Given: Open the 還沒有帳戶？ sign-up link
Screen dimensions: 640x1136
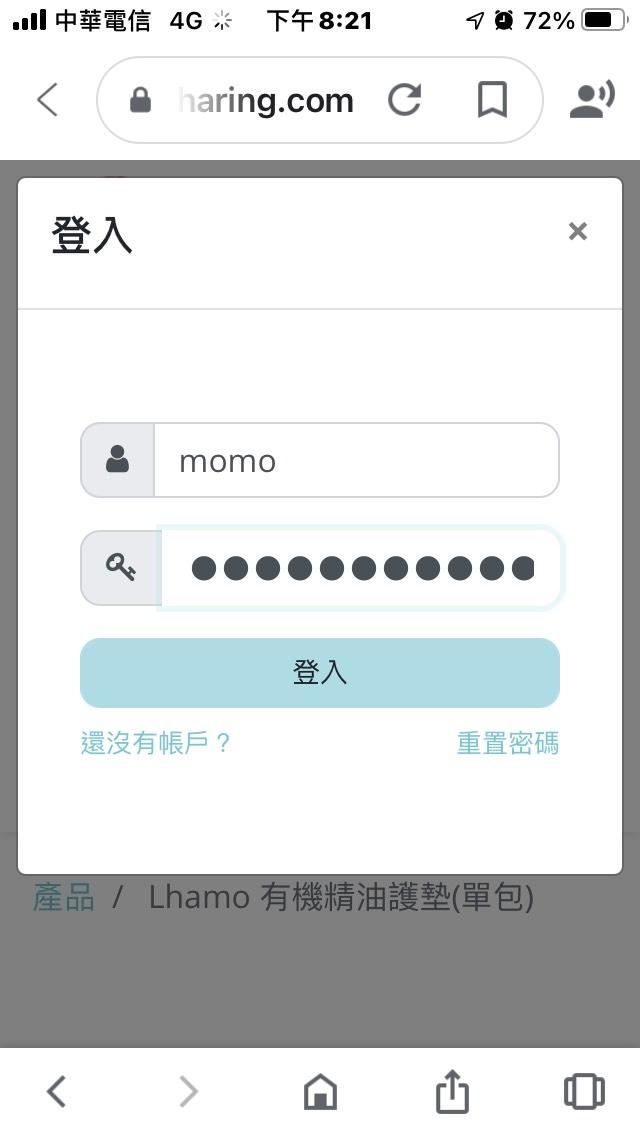Looking at the screenshot, I should 156,743.
